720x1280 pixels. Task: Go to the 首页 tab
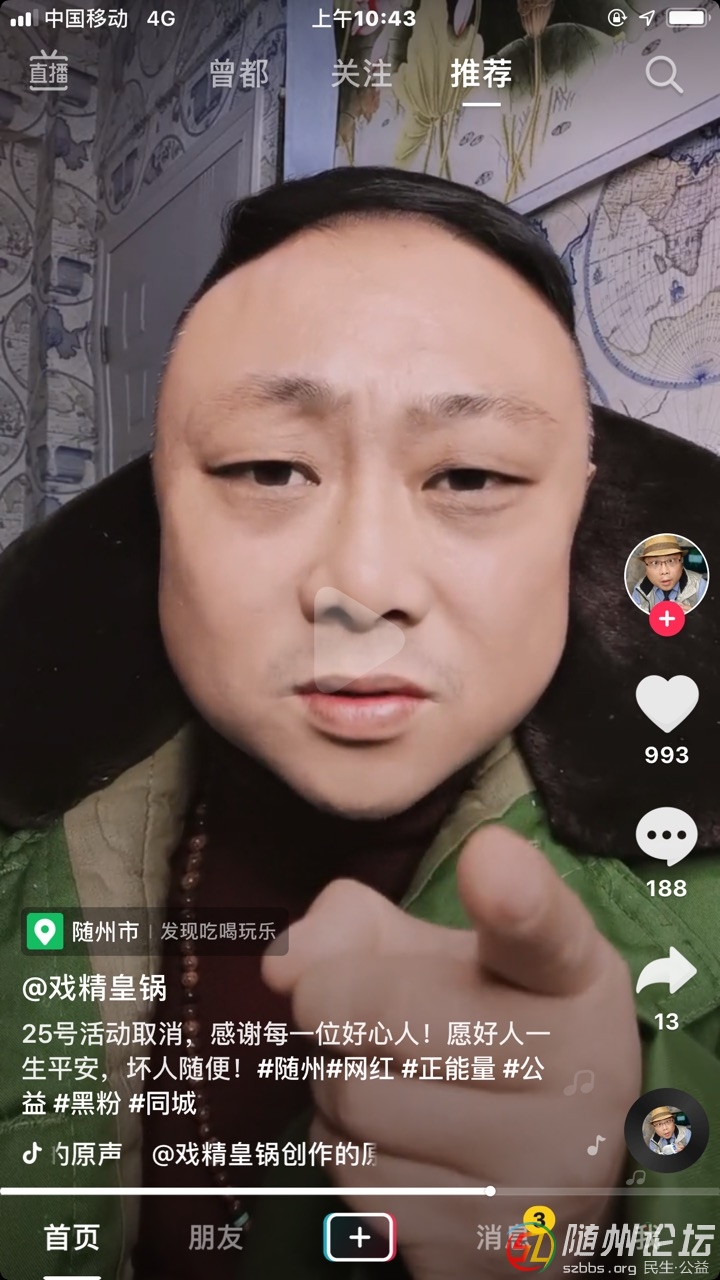click(x=72, y=1238)
